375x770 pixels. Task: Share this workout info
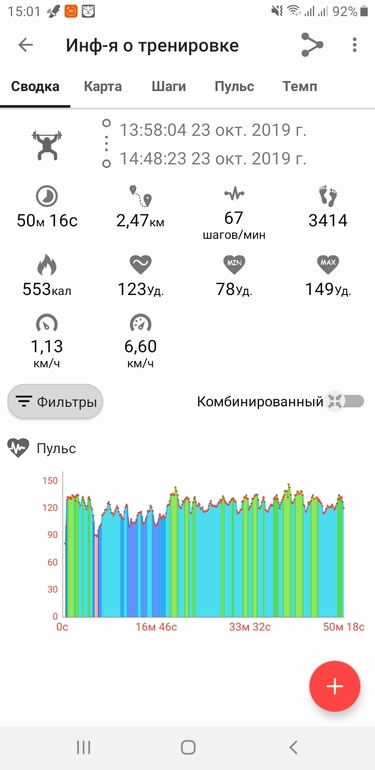pos(312,45)
